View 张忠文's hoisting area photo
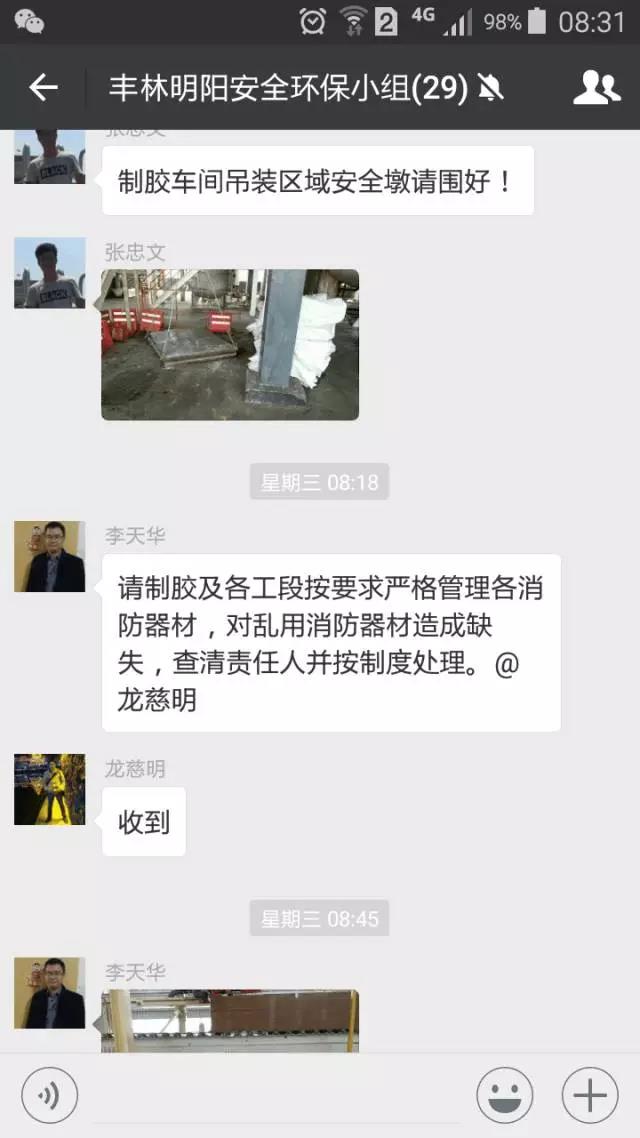640x1138 pixels. [x=230, y=344]
